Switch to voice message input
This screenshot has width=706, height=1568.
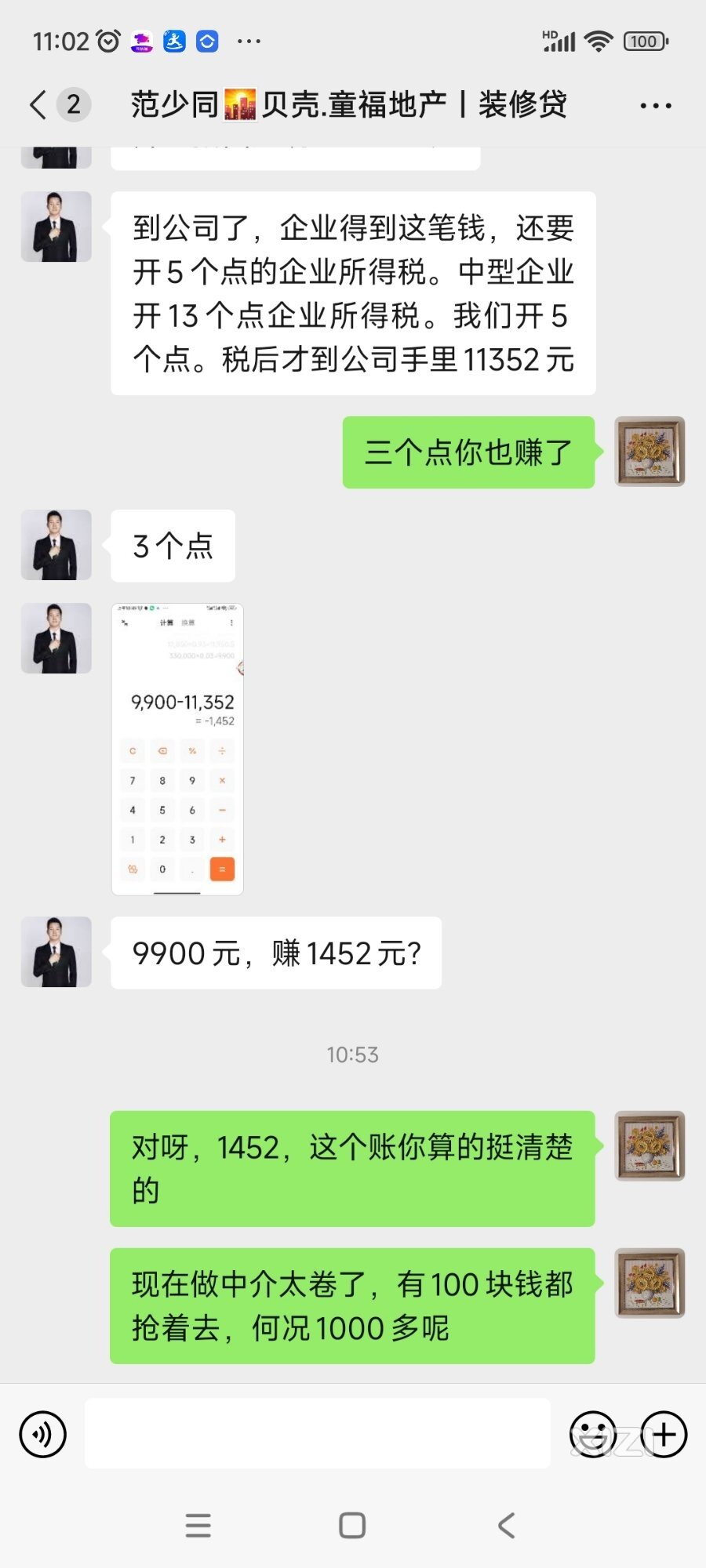[x=42, y=1434]
